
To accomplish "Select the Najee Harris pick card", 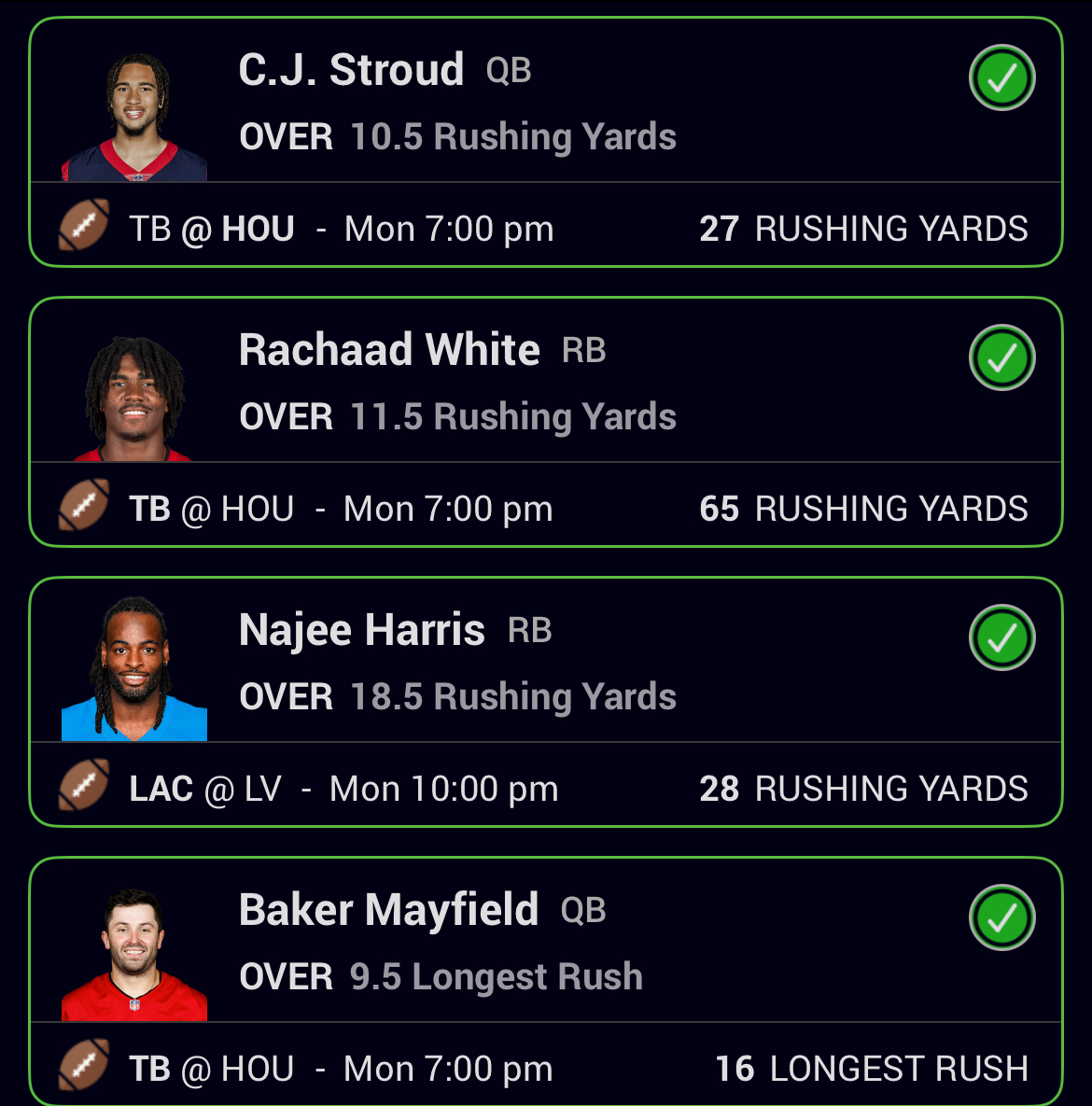I will pyautogui.click(x=546, y=702).
